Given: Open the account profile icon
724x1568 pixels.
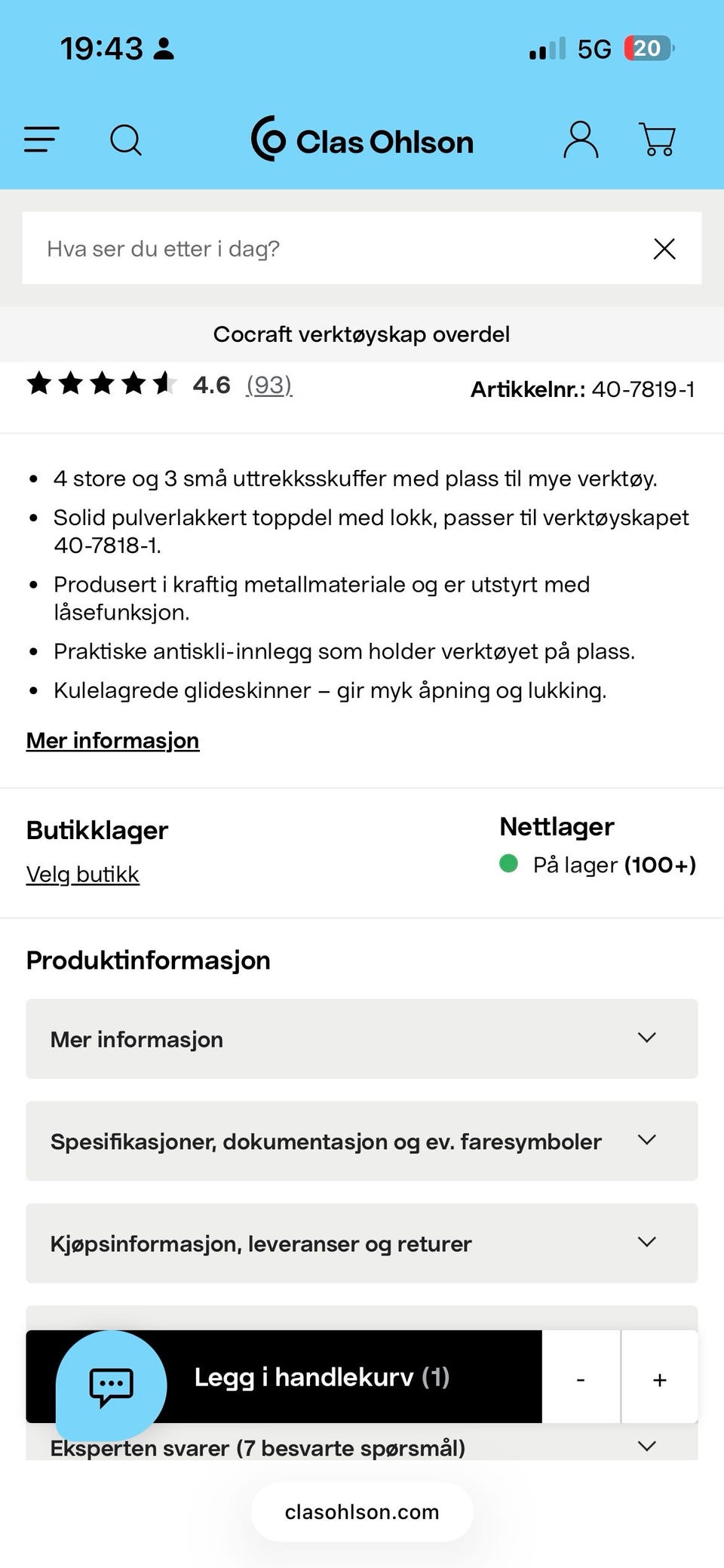Looking at the screenshot, I should tap(580, 138).
